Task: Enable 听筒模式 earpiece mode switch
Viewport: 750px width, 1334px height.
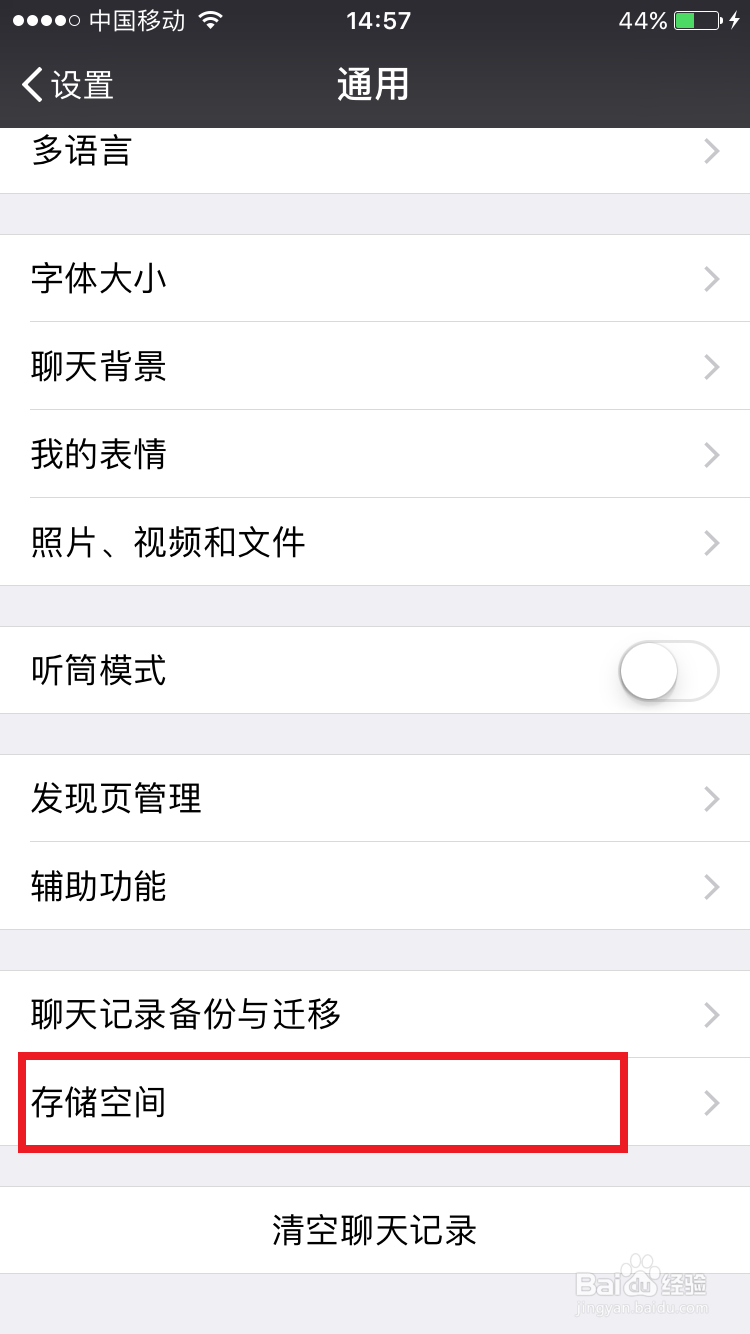Action: coord(667,671)
